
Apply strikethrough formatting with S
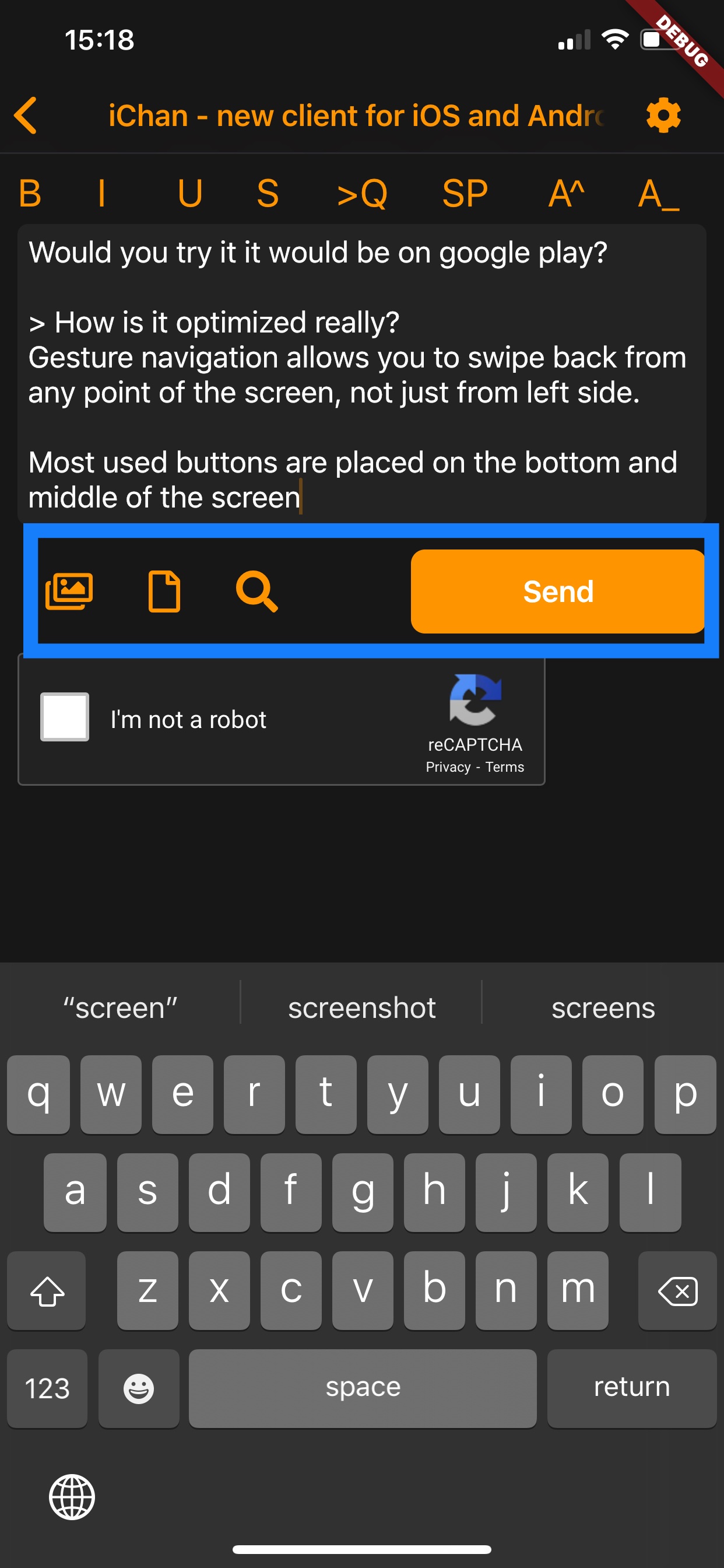pyautogui.click(x=268, y=194)
